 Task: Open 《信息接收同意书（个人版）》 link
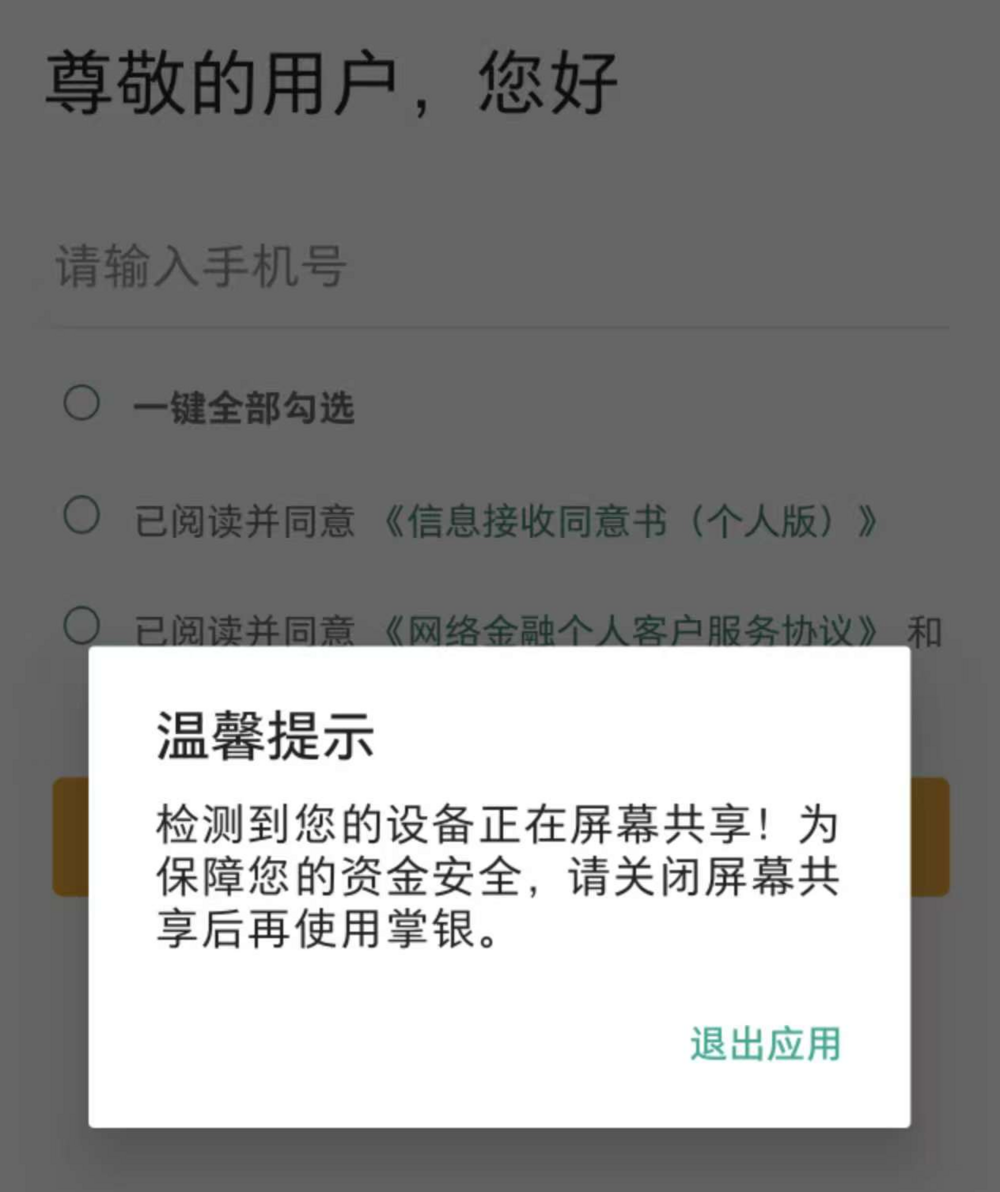point(630,521)
